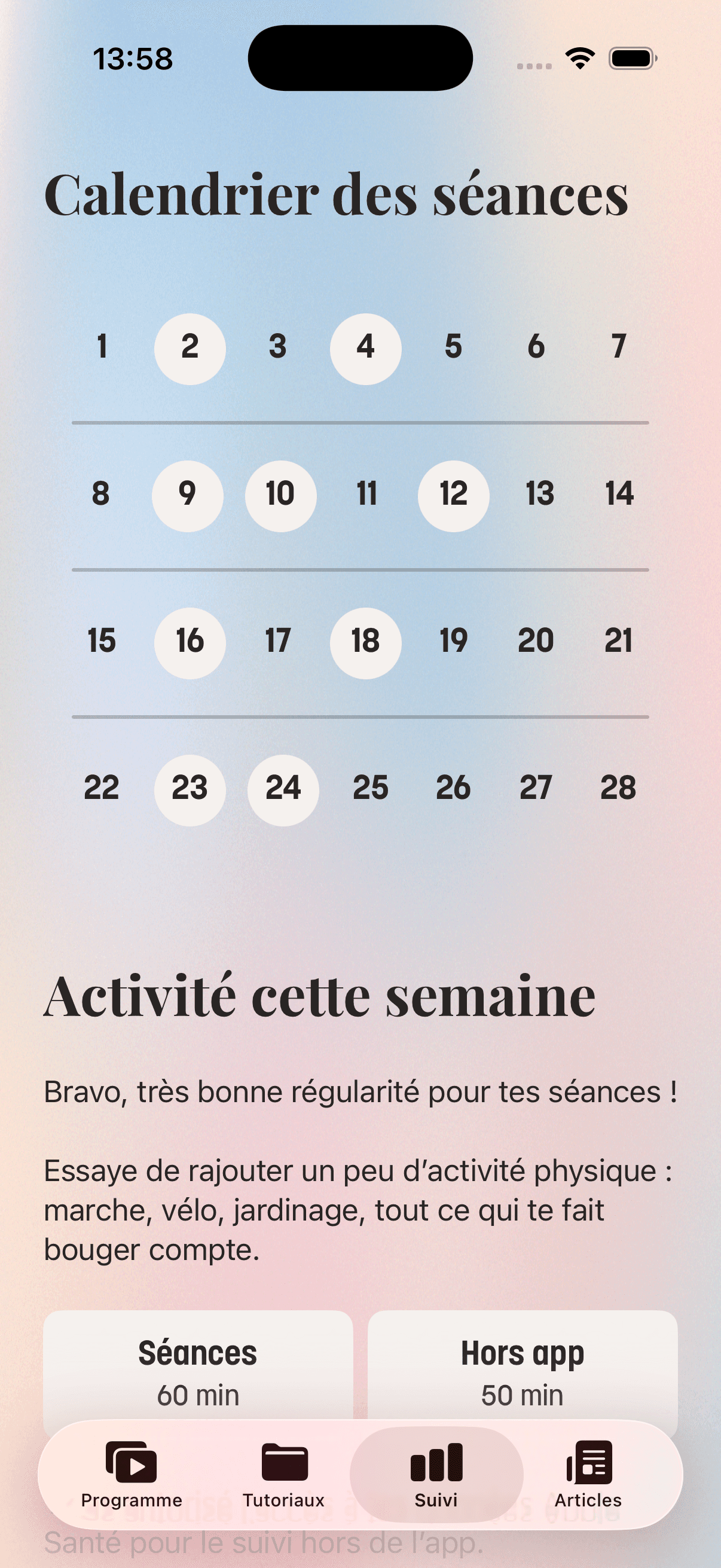This screenshot has height=1568, width=721.
Task: Select completed session on day 12
Action: tap(453, 495)
